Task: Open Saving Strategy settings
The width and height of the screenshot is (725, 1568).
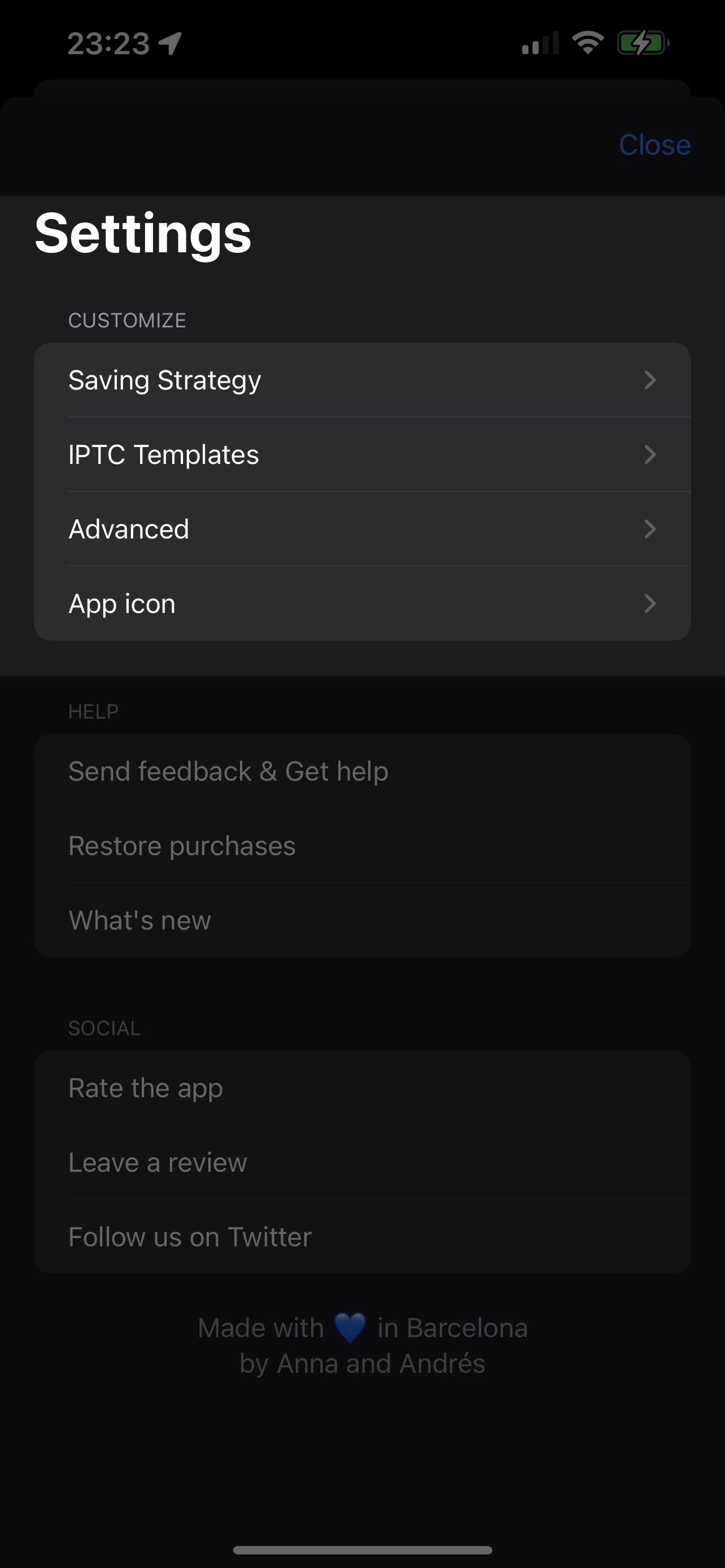Action: (x=361, y=380)
